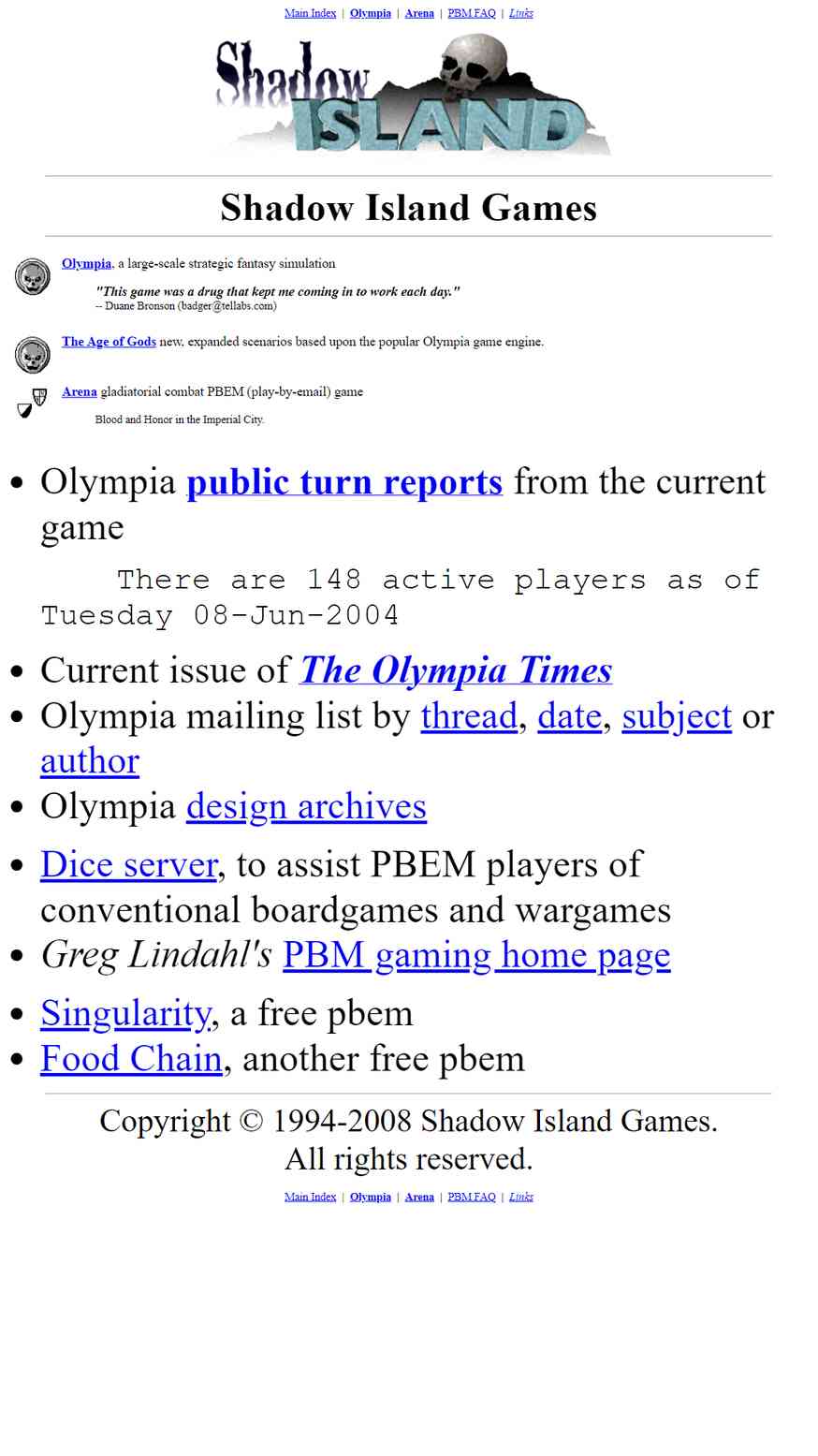This screenshot has height=1456, width=818.
Task: Browse mailing list by date
Action: point(569,716)
